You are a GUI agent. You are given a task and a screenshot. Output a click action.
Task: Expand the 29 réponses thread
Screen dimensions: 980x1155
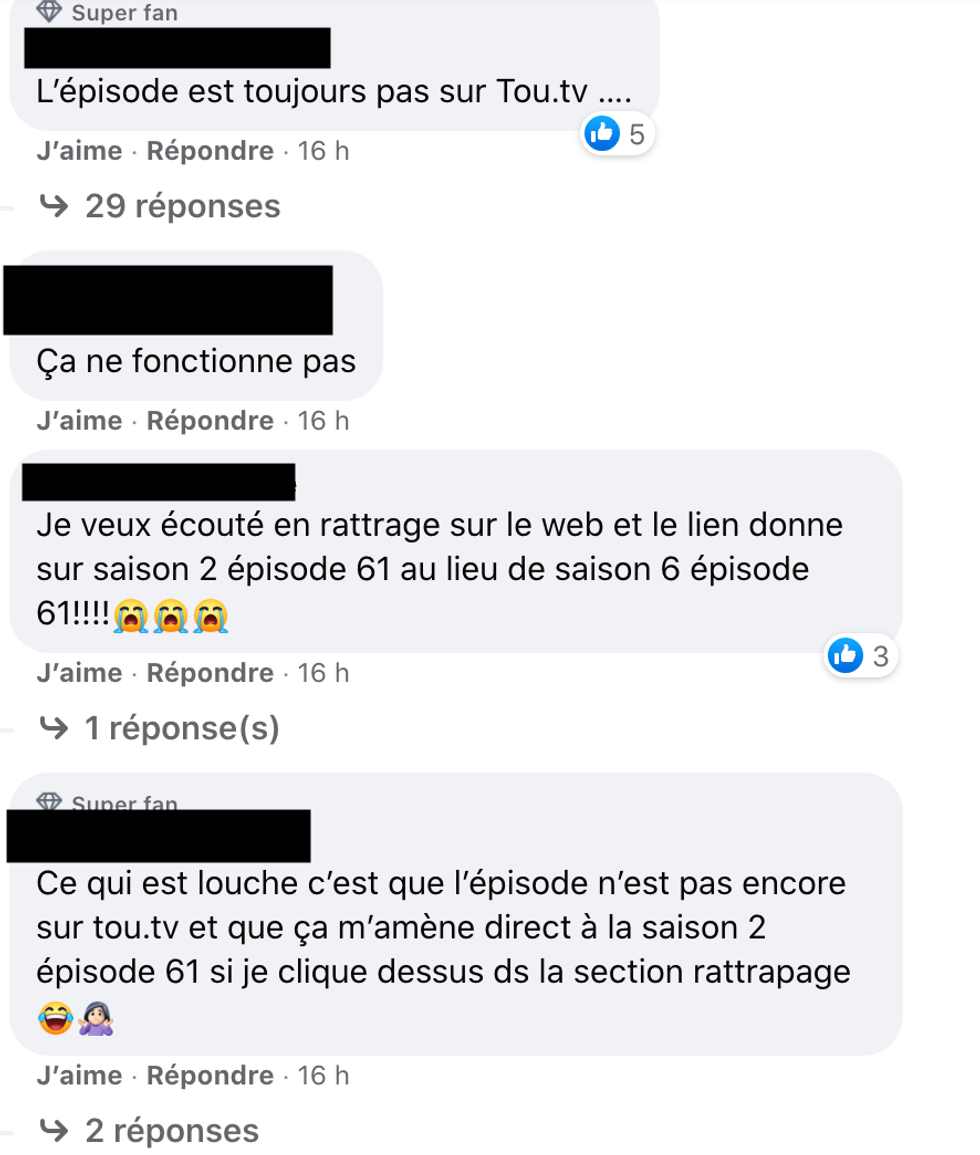pos(182,207)
